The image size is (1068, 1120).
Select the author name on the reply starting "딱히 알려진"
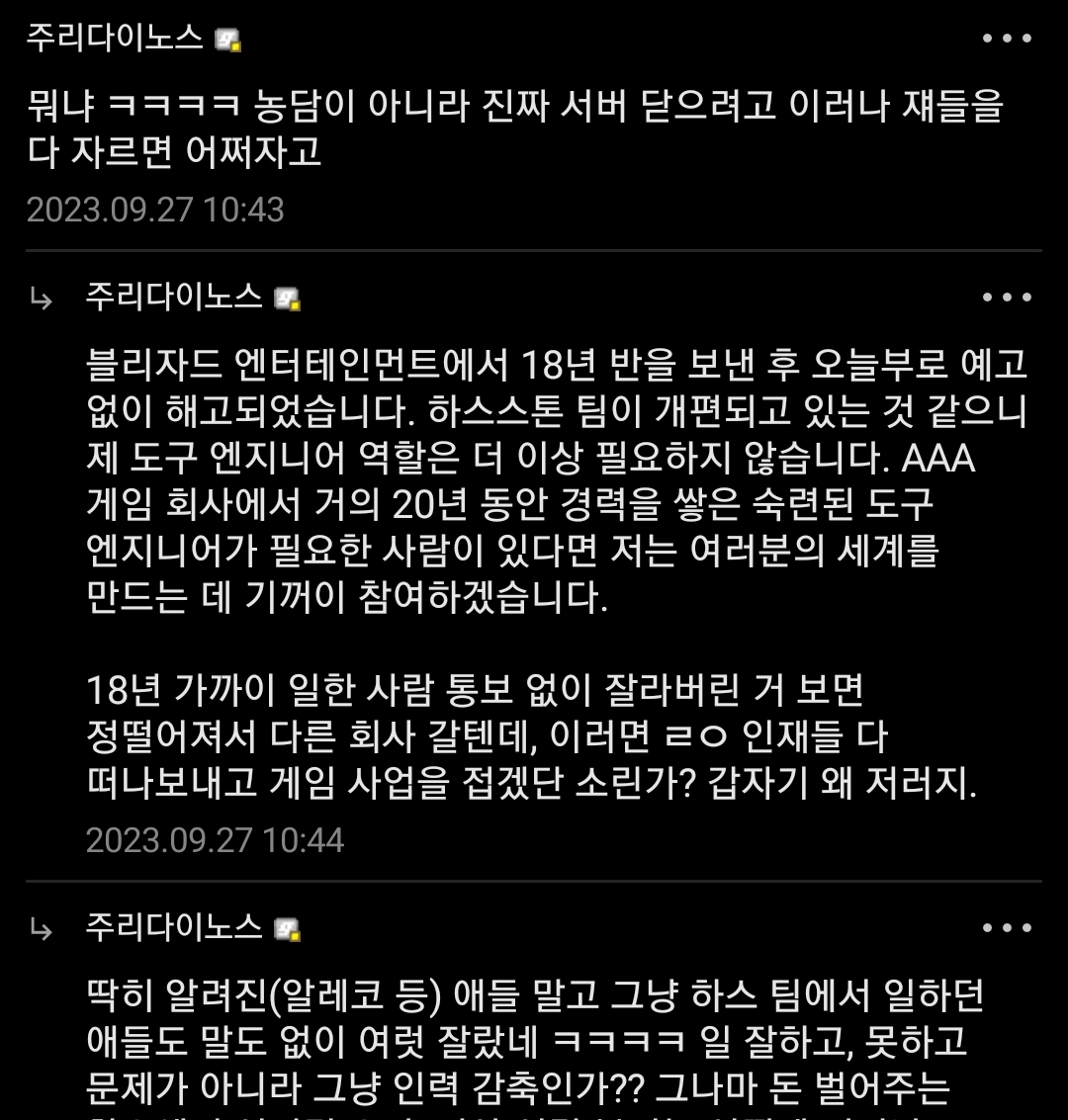pos(174,928)
